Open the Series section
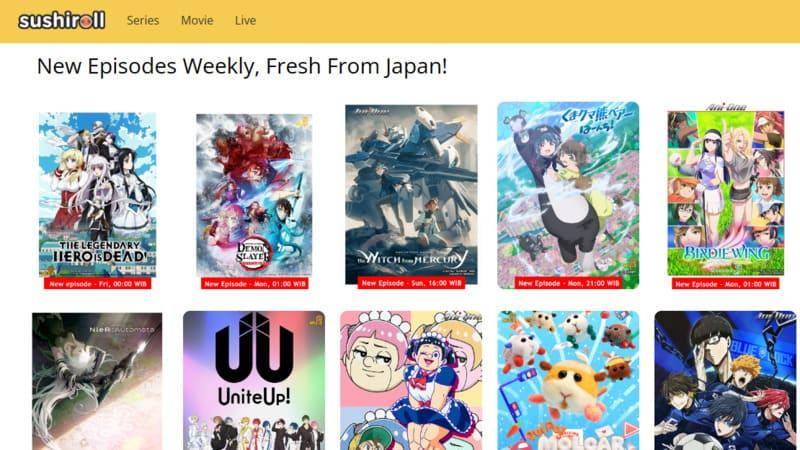Image resolution: width=800 pixels, height=450 pixels. (143, 20)
